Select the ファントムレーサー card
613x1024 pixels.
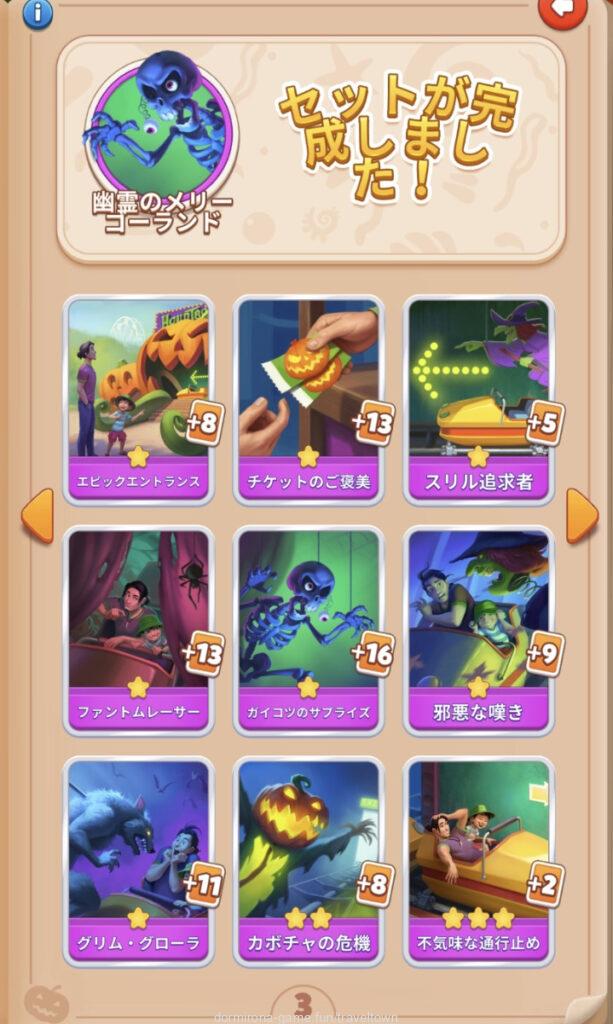[139, 630]
